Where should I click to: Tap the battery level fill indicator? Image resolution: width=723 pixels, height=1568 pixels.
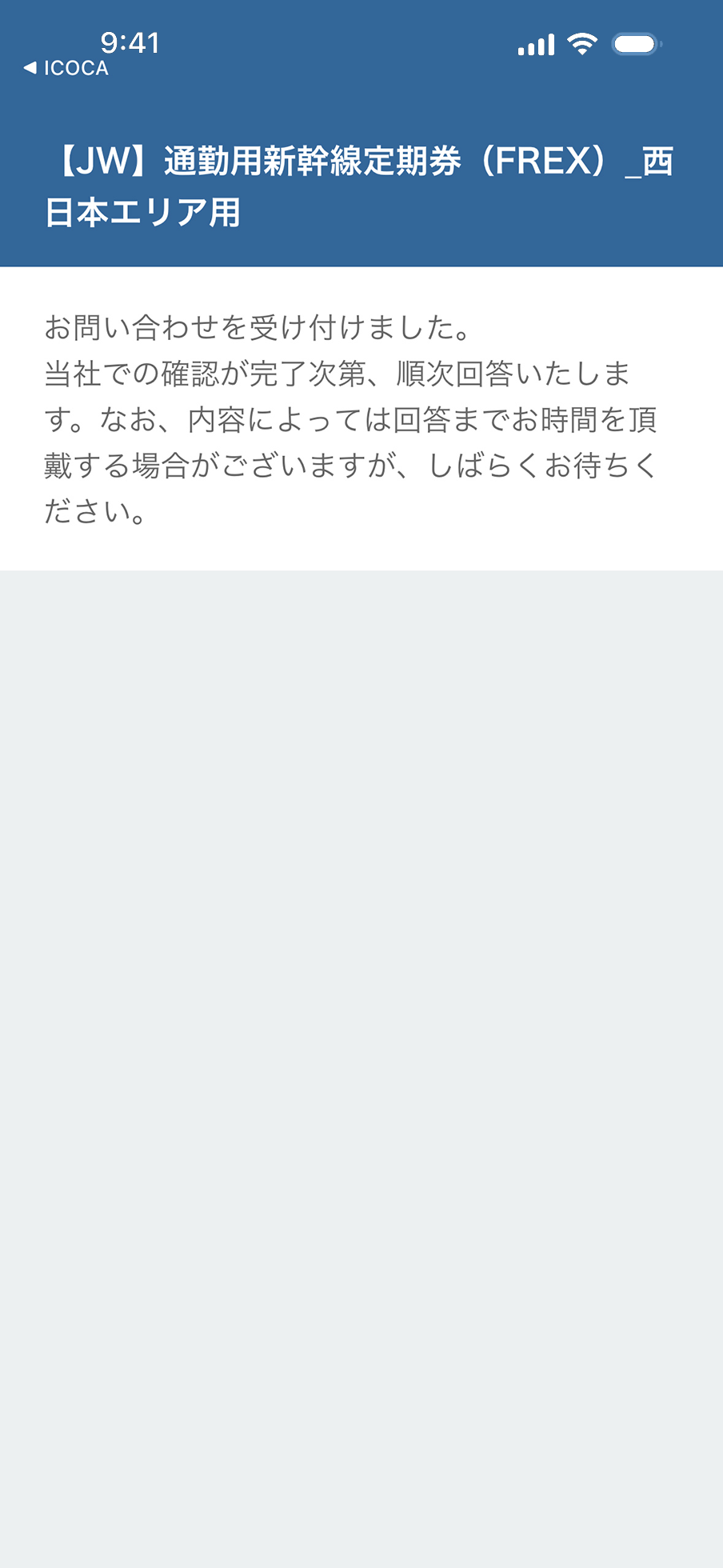click(x=633, y=44)
